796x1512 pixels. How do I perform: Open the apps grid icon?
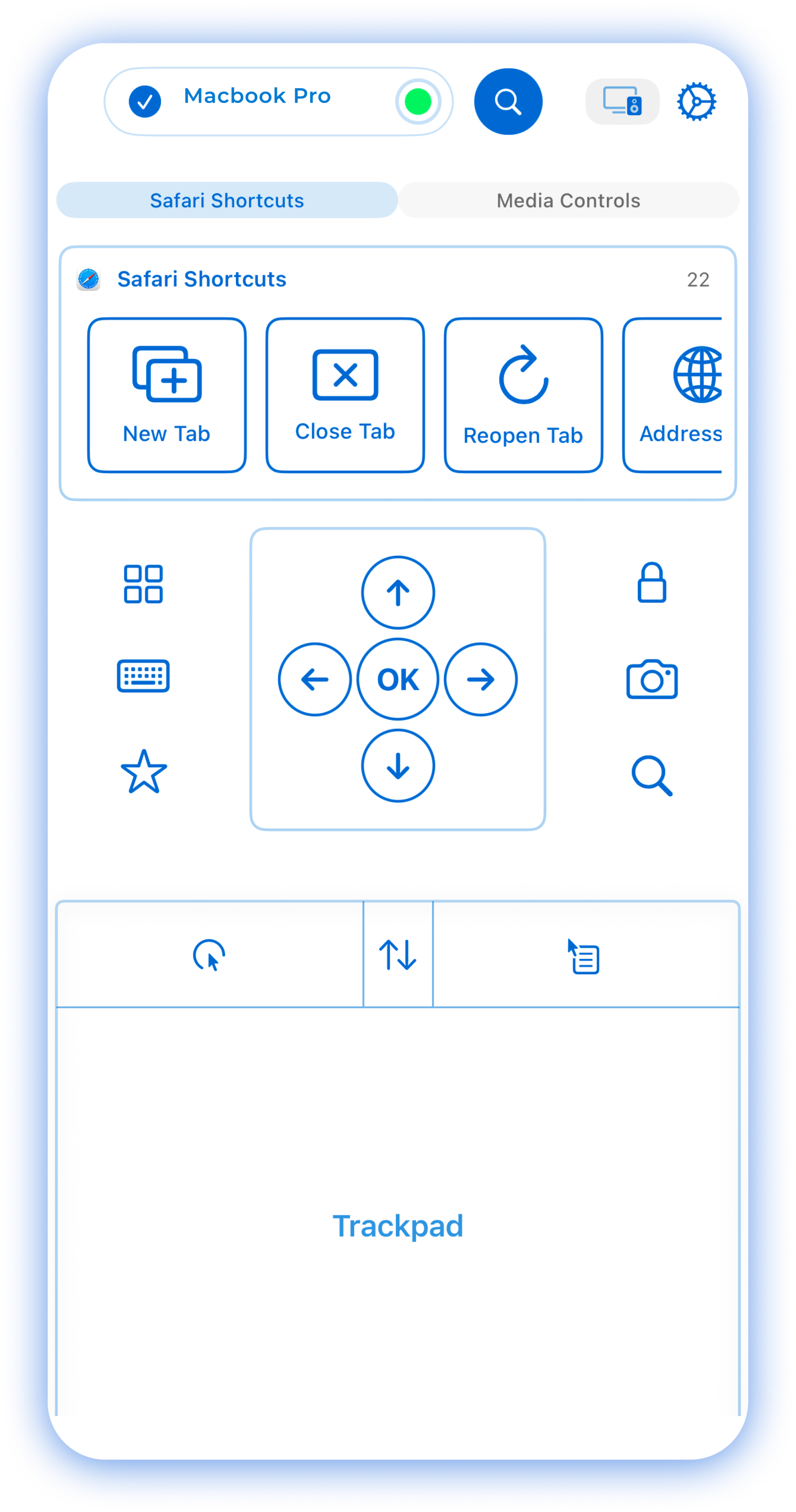(143, 584)
